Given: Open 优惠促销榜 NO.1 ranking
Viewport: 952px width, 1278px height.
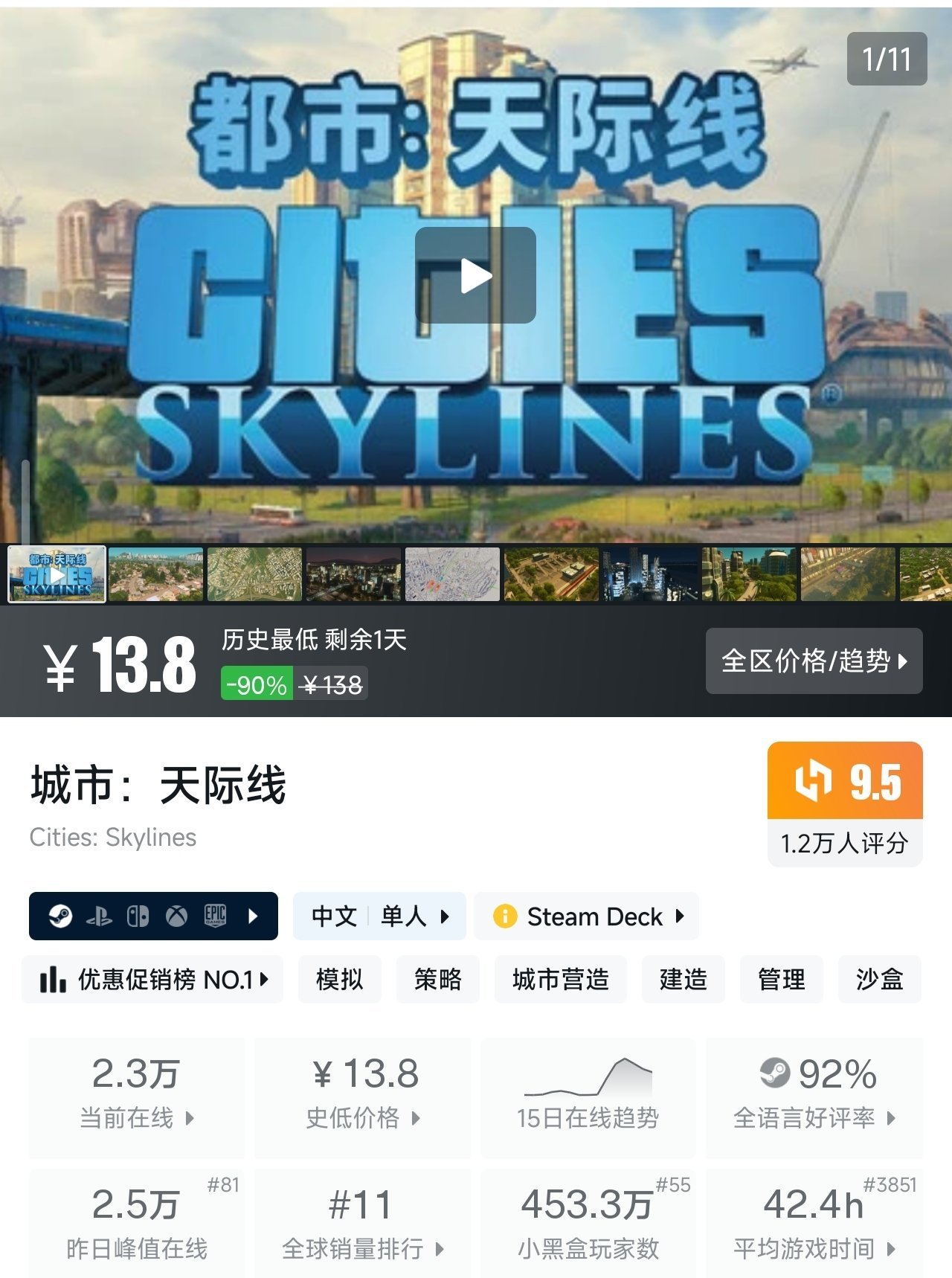Looking at the screenshot, I should point(152,979).
